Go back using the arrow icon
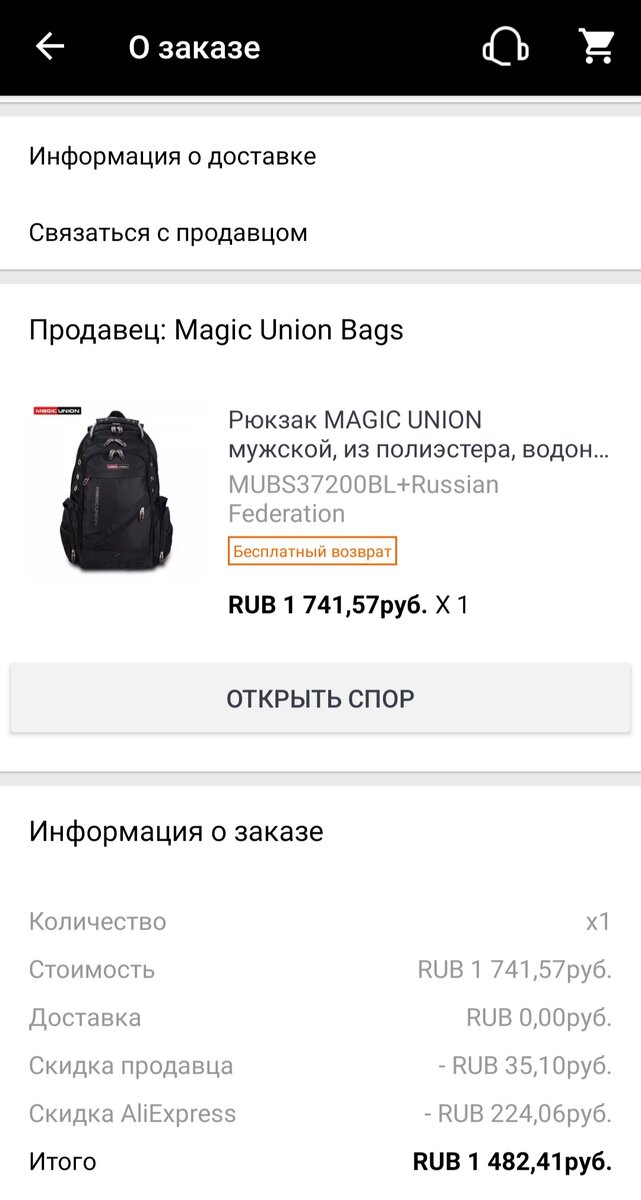The width and height of the screenshot is (641, 1200). 50,47
